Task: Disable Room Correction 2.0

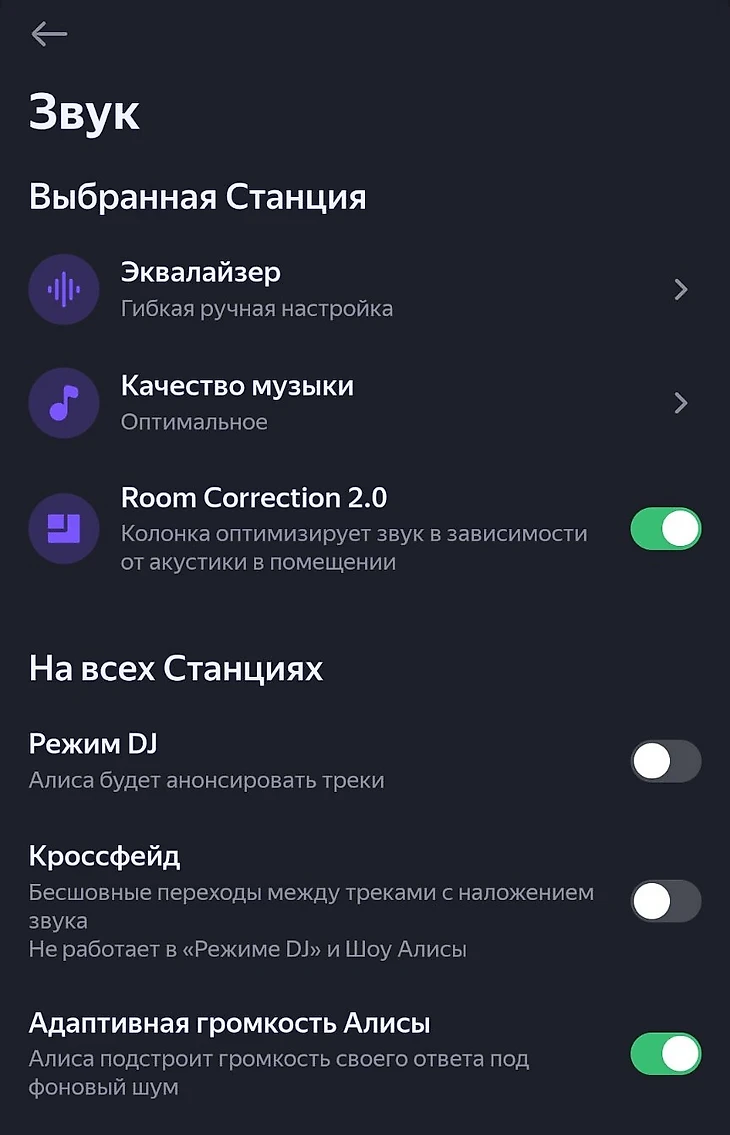Action: 665,529
